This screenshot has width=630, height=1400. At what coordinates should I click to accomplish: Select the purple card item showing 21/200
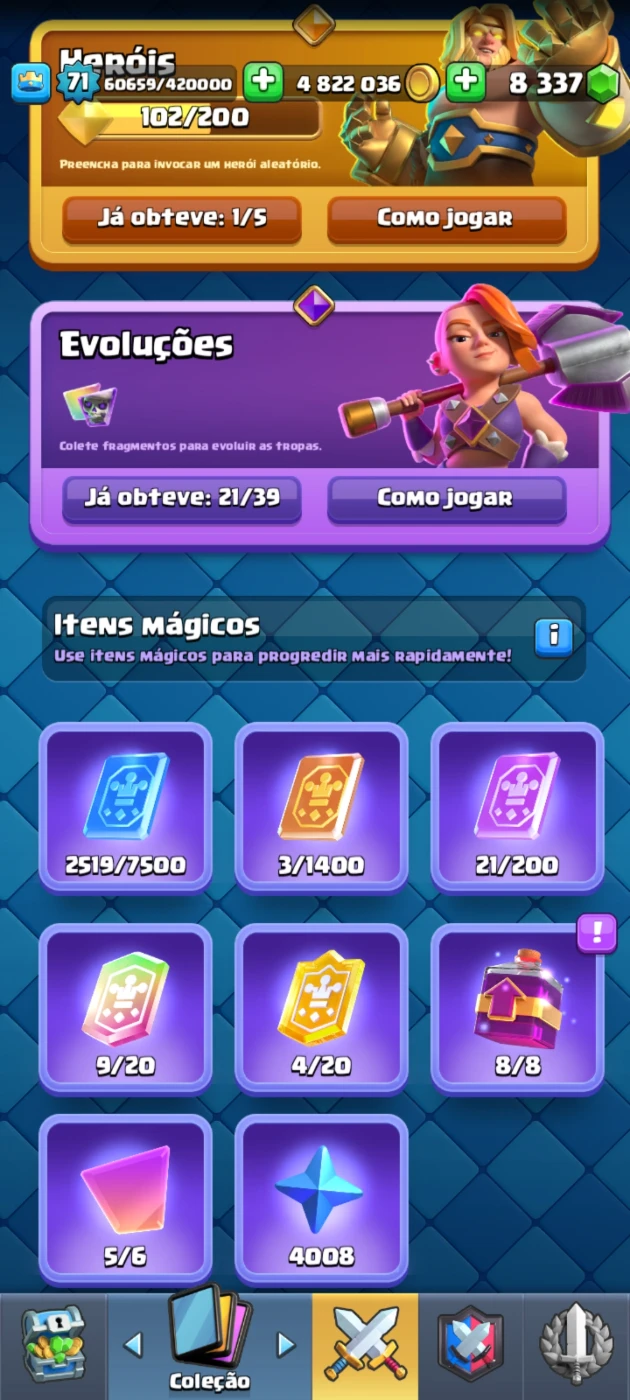517,805
